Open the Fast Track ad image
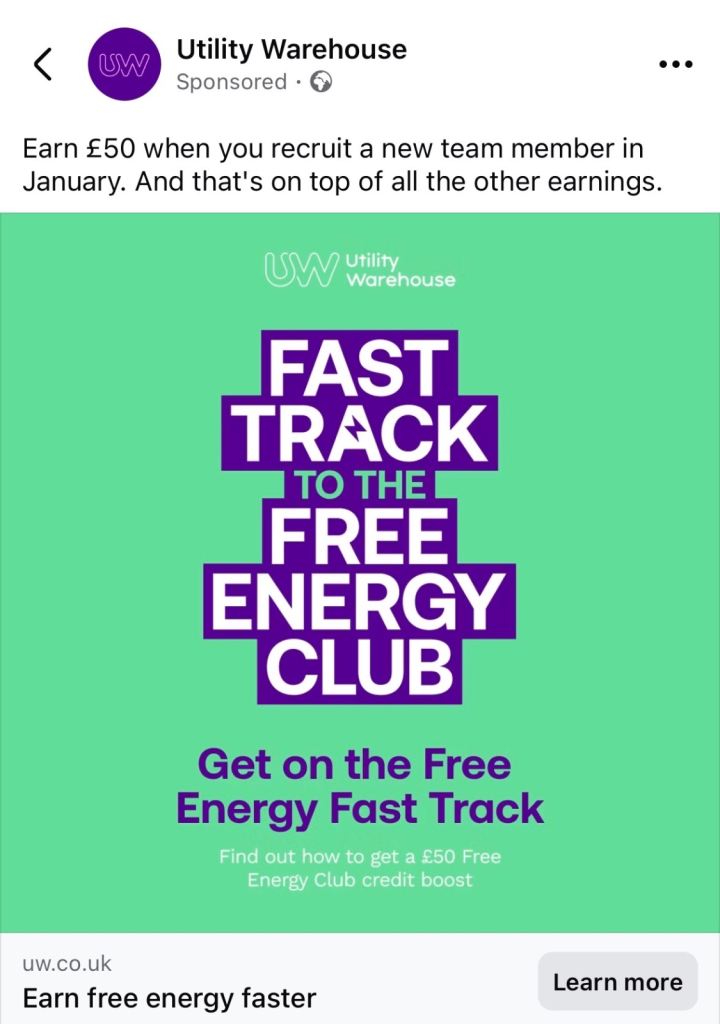This screenshot has width=720, height=1024. [360, 570]
